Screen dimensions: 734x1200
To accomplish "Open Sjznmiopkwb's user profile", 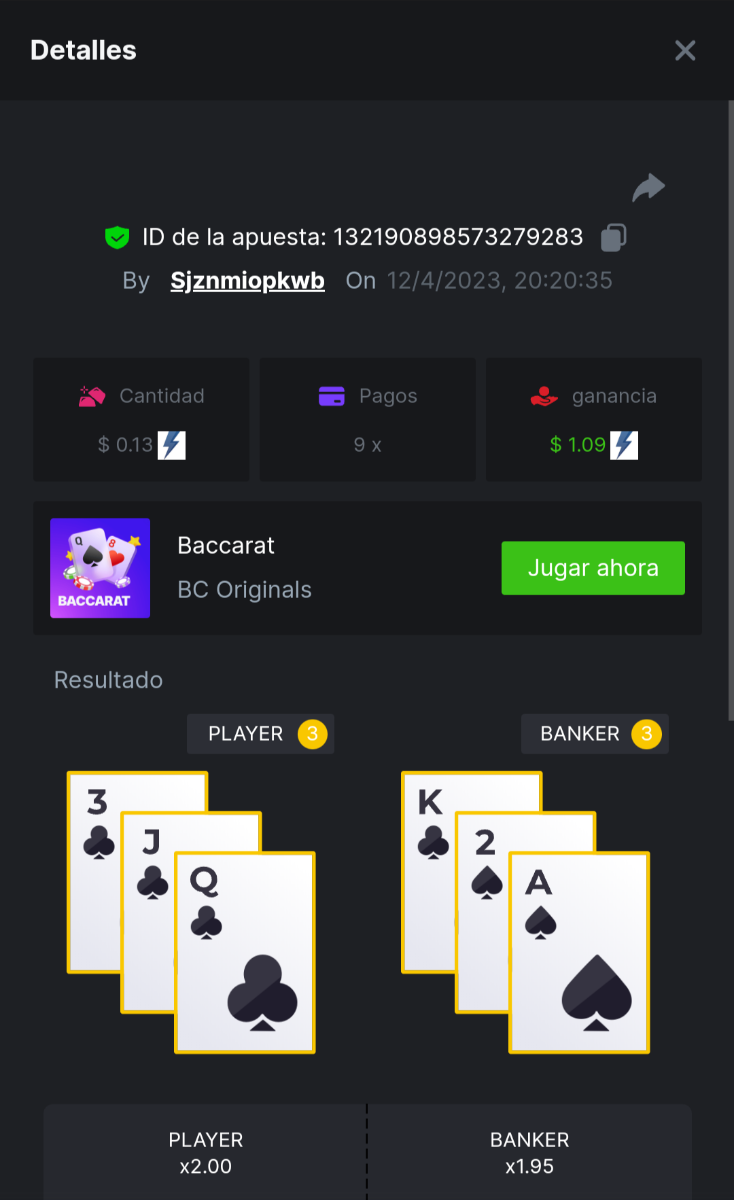I will (247, 281).
